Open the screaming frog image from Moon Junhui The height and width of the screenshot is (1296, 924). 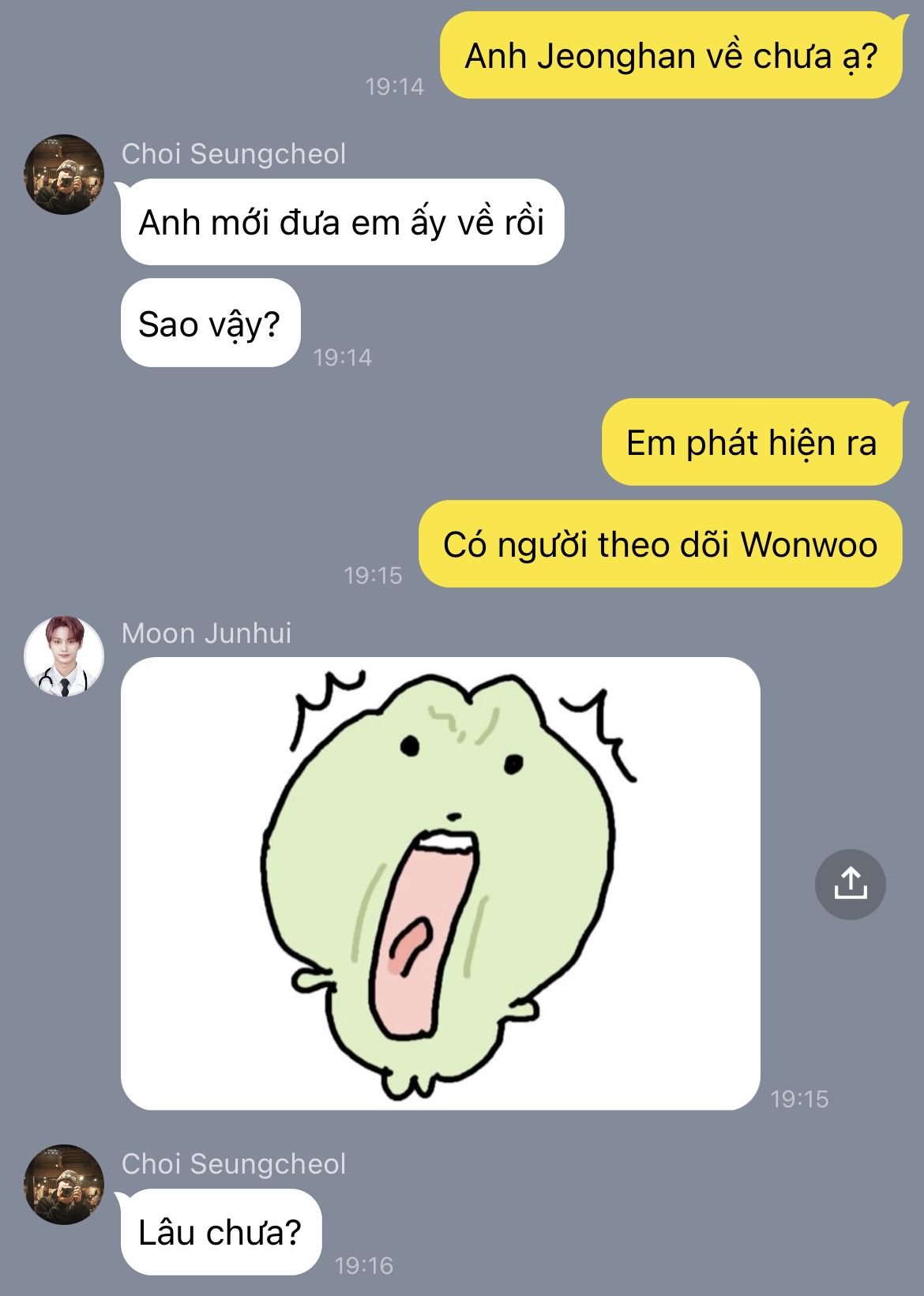(440, 883)
